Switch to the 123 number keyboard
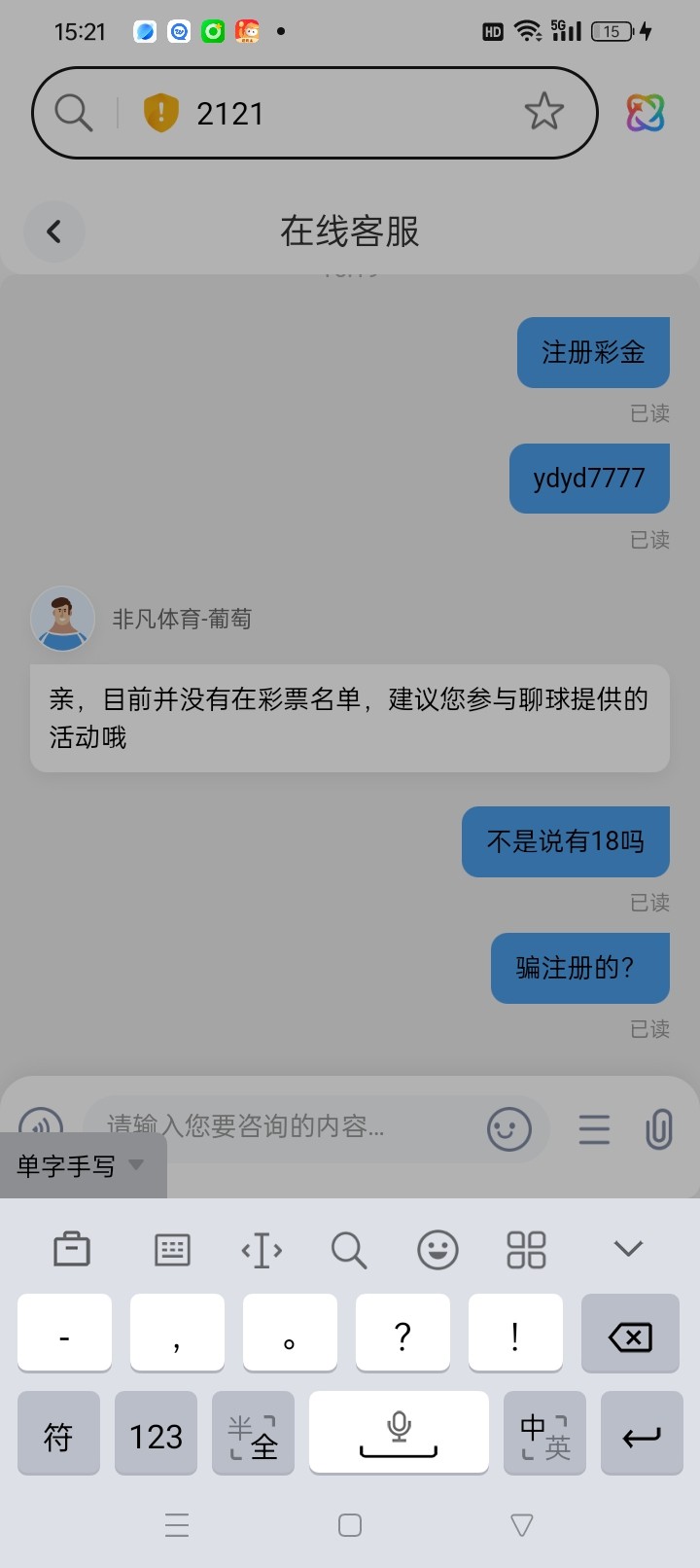Screen dimensions: 700x1568 click(156, 1436)
